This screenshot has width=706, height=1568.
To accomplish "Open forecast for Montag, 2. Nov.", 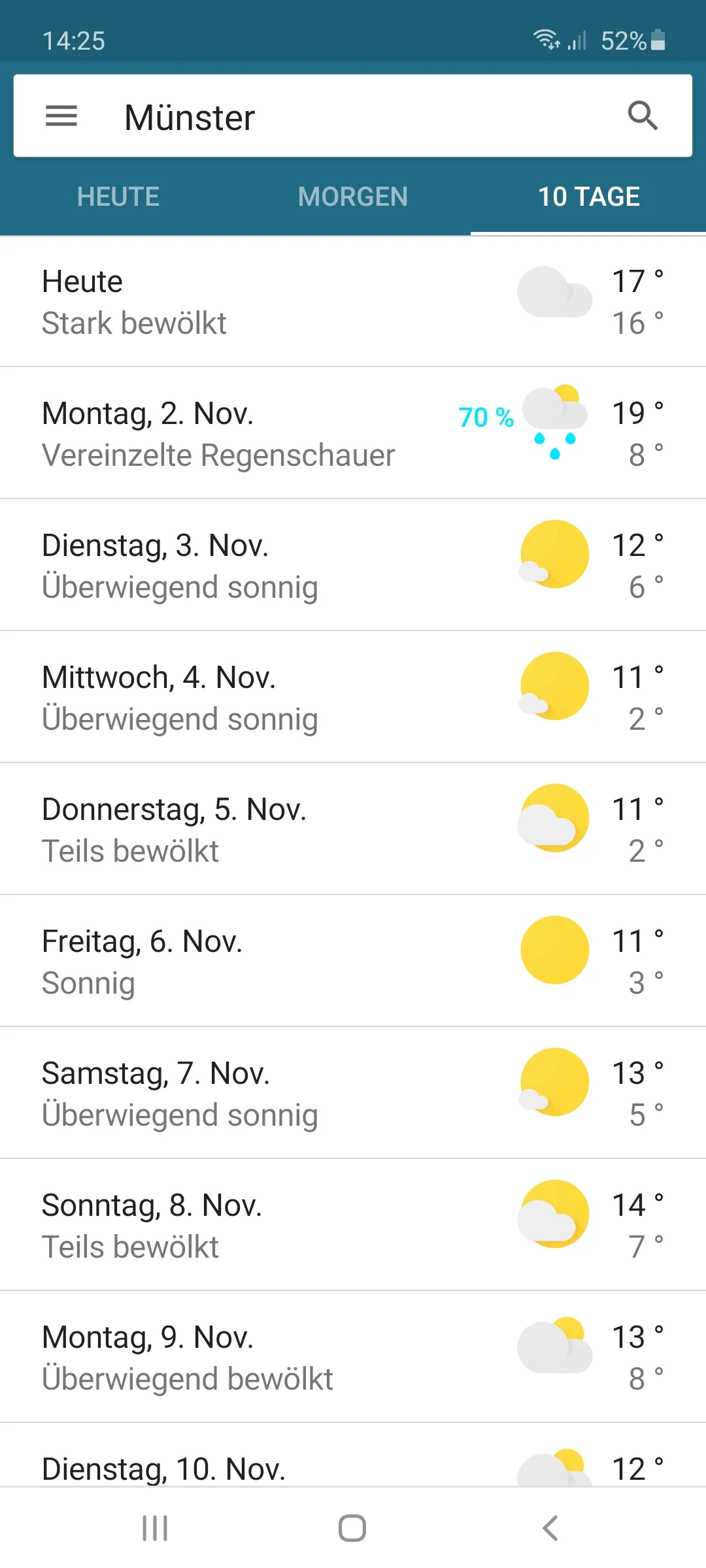I will coord(353,434).
